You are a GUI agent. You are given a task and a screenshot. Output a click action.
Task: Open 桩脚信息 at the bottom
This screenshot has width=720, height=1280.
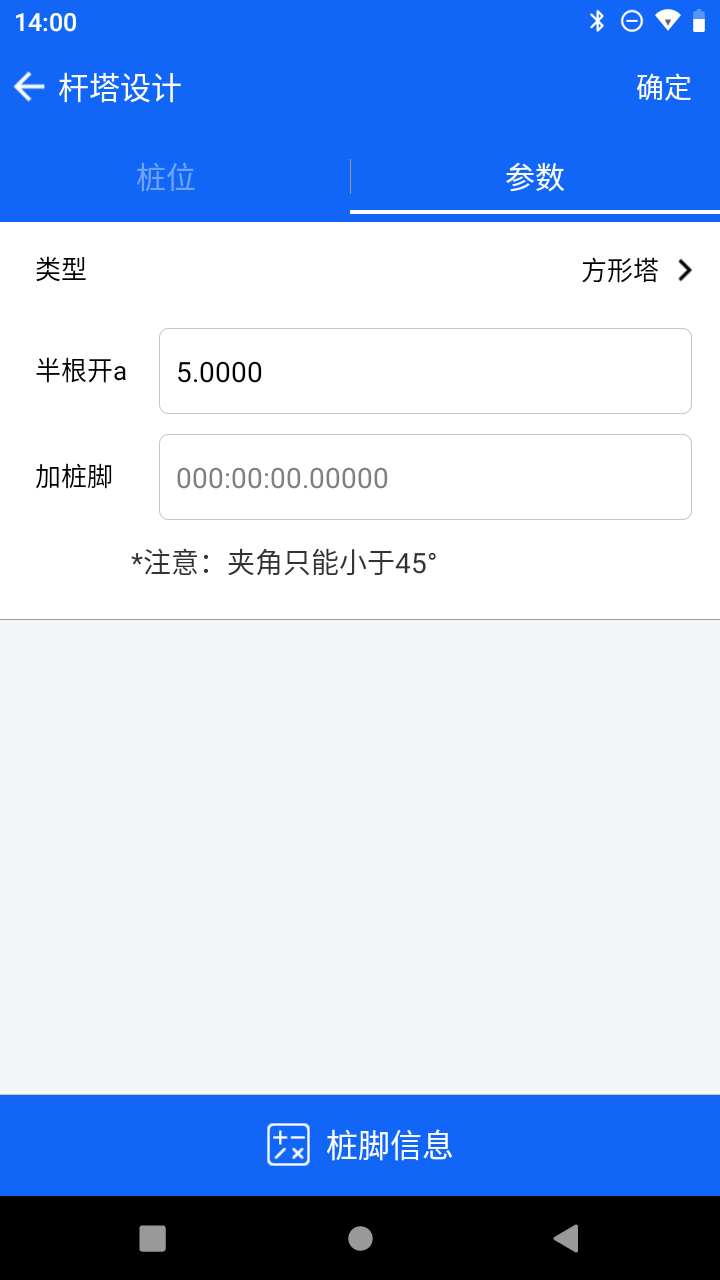click(x=360, y=1145)
